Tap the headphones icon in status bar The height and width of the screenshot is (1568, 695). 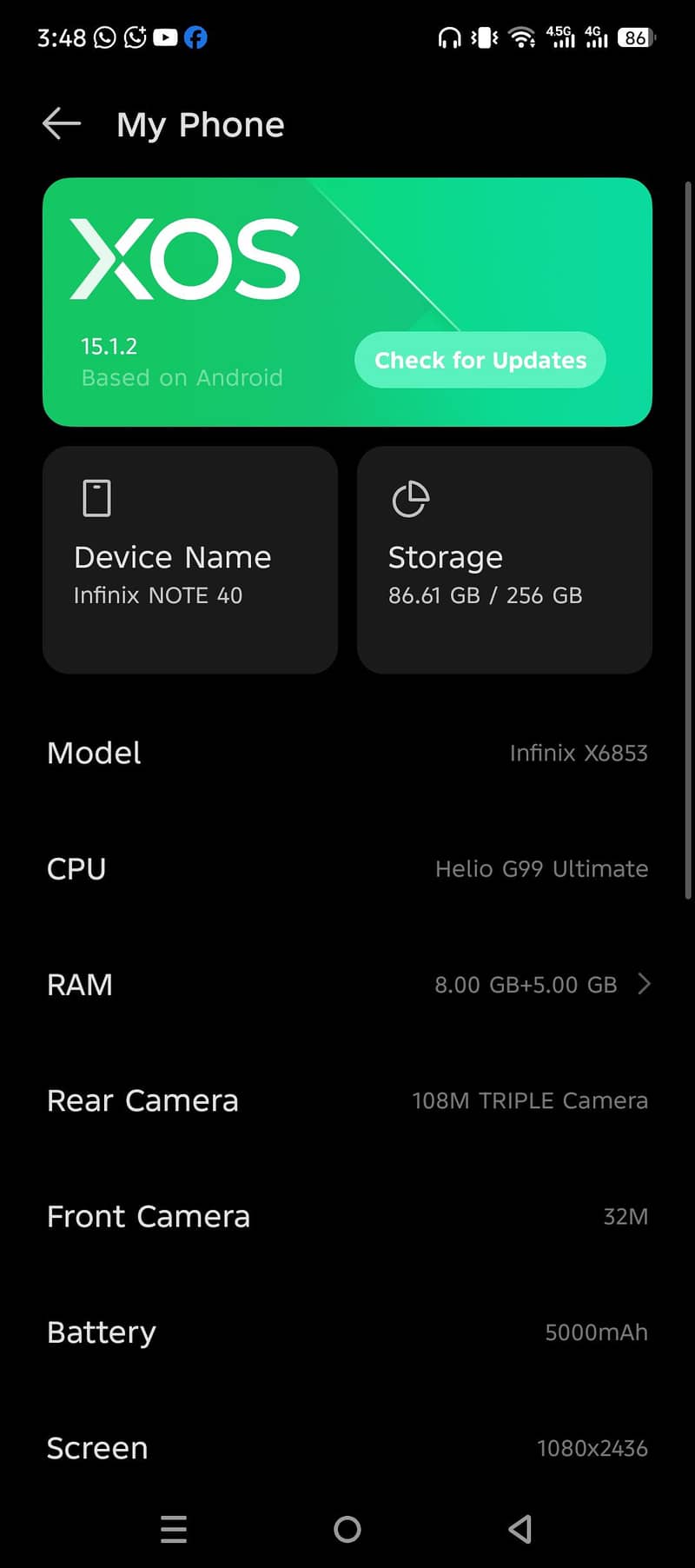[x=450, y=37]
